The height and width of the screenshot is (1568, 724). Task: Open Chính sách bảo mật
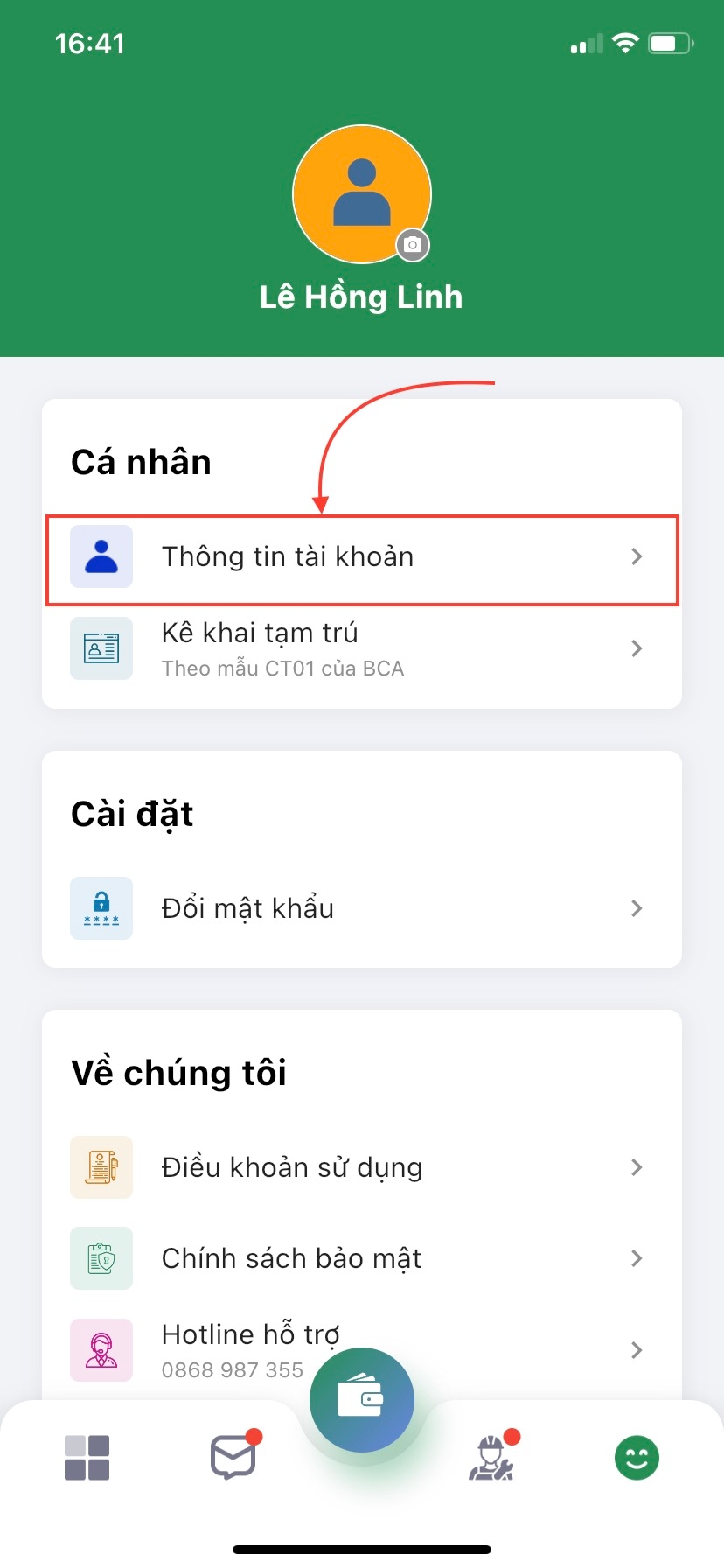point(361,1258)
